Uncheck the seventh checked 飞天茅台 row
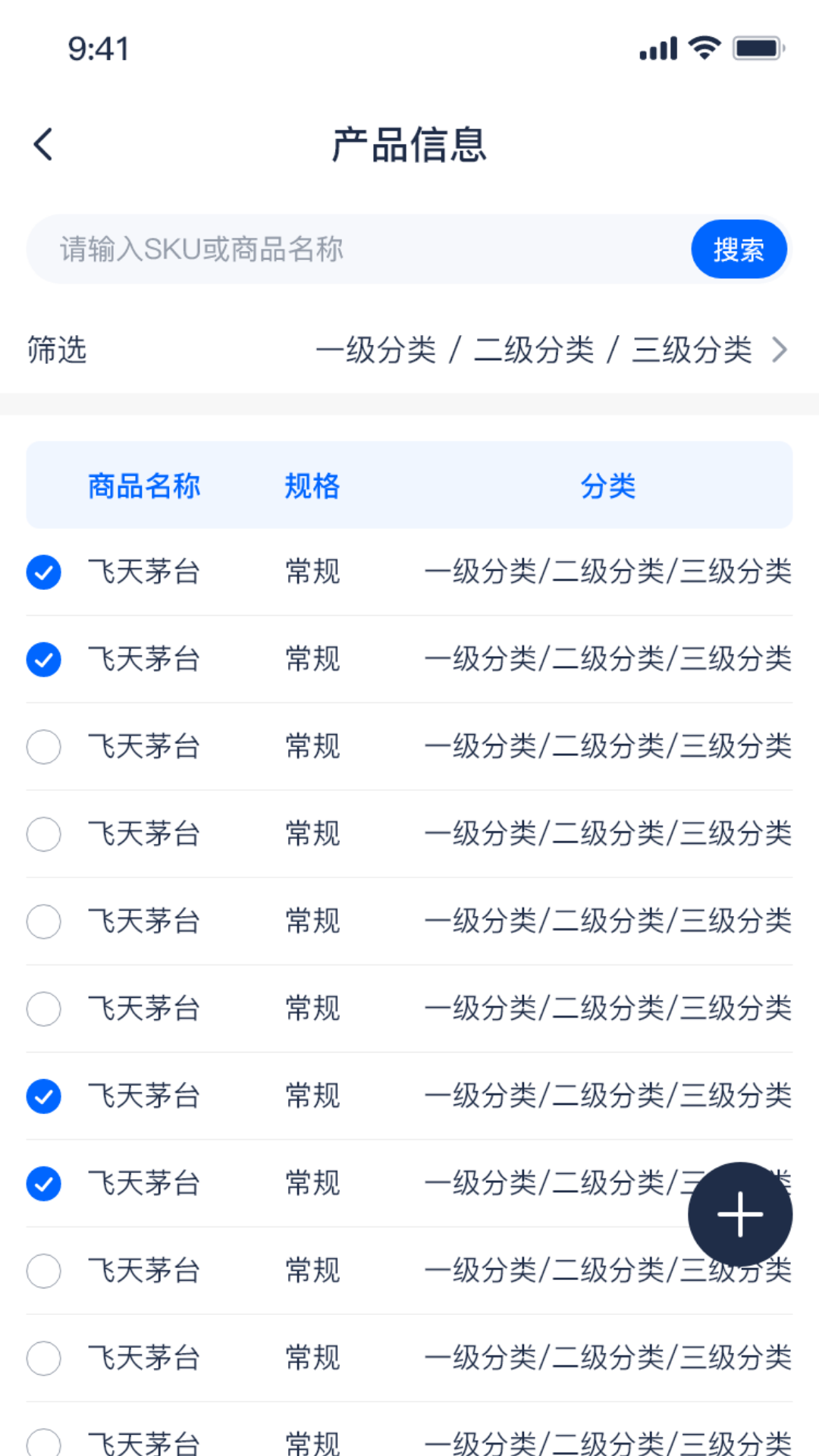The width and height of the screenshot is (819, 1456). click(43, 1096)
